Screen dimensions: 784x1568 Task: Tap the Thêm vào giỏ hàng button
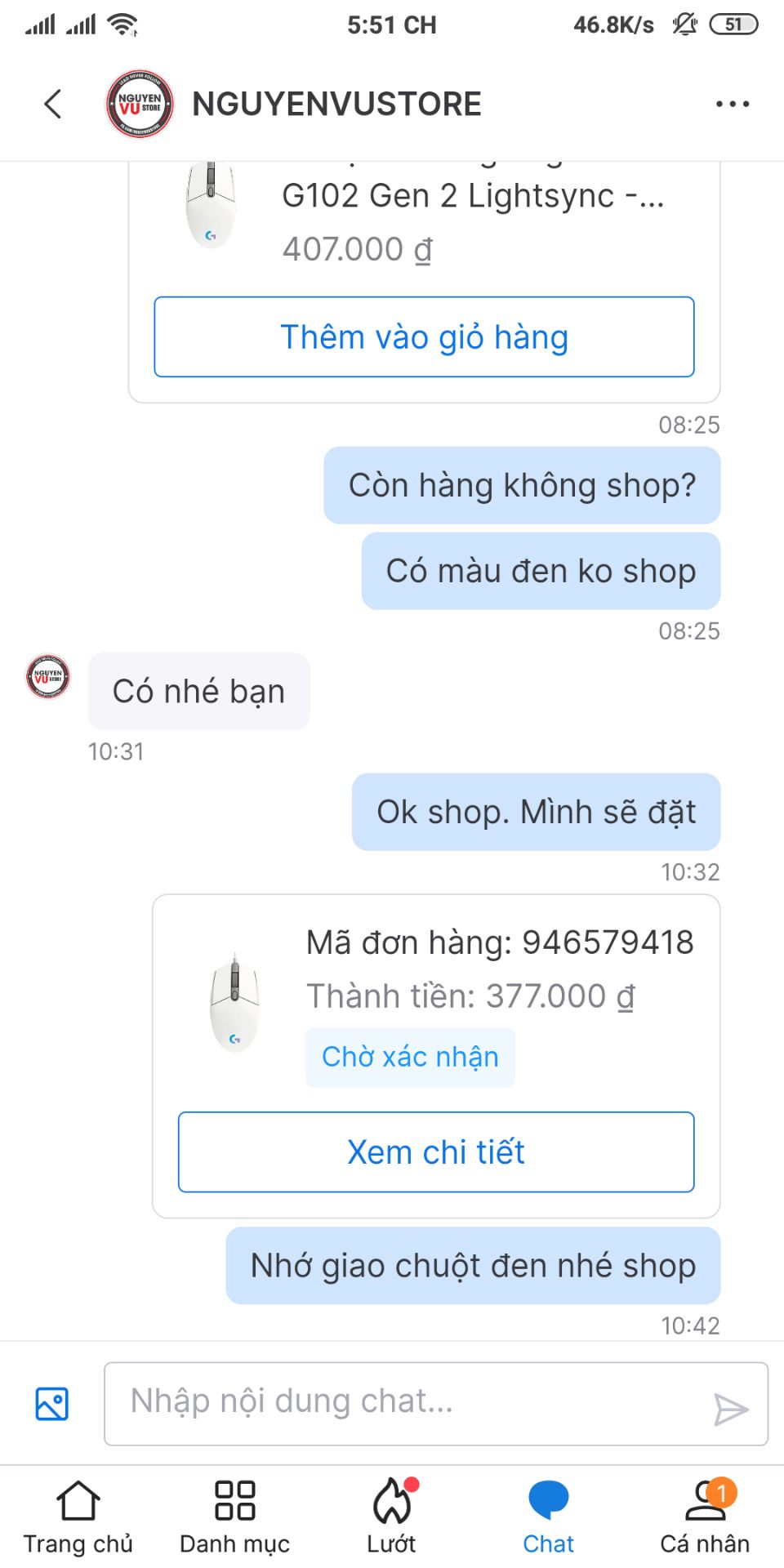tap(424, 337)
